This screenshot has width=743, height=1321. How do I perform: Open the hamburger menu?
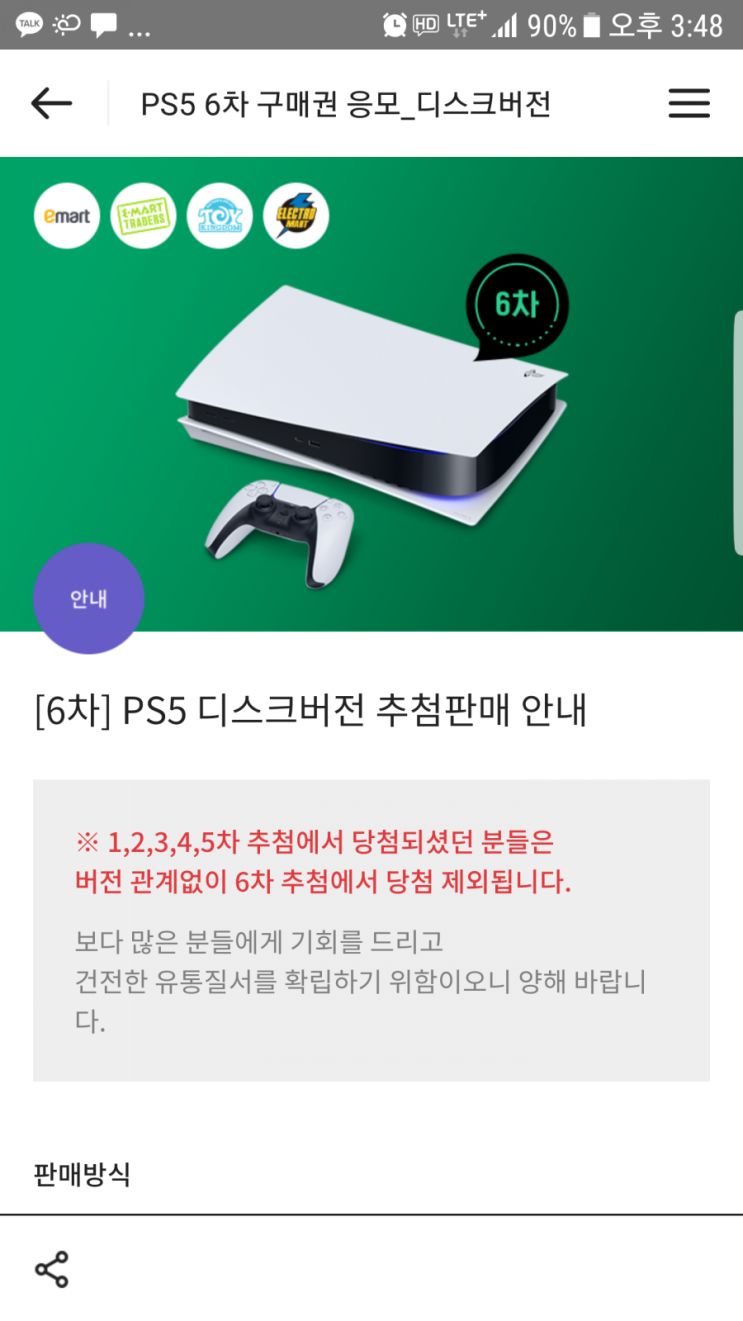(688, 103)
